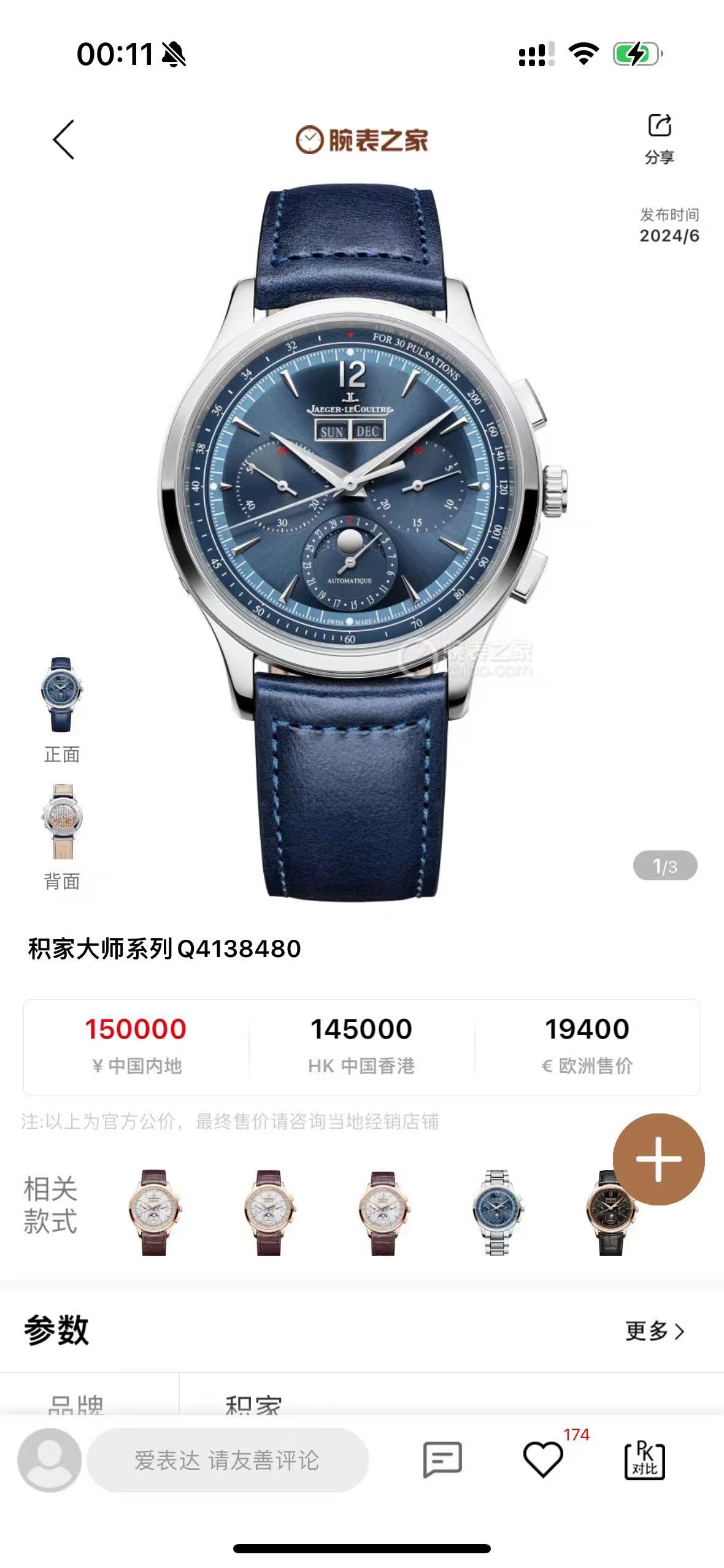Tap the brown plus floating button
The height and width of the screenshot is (1568, 724).
pyautogui.click(x=658, y=1159)
